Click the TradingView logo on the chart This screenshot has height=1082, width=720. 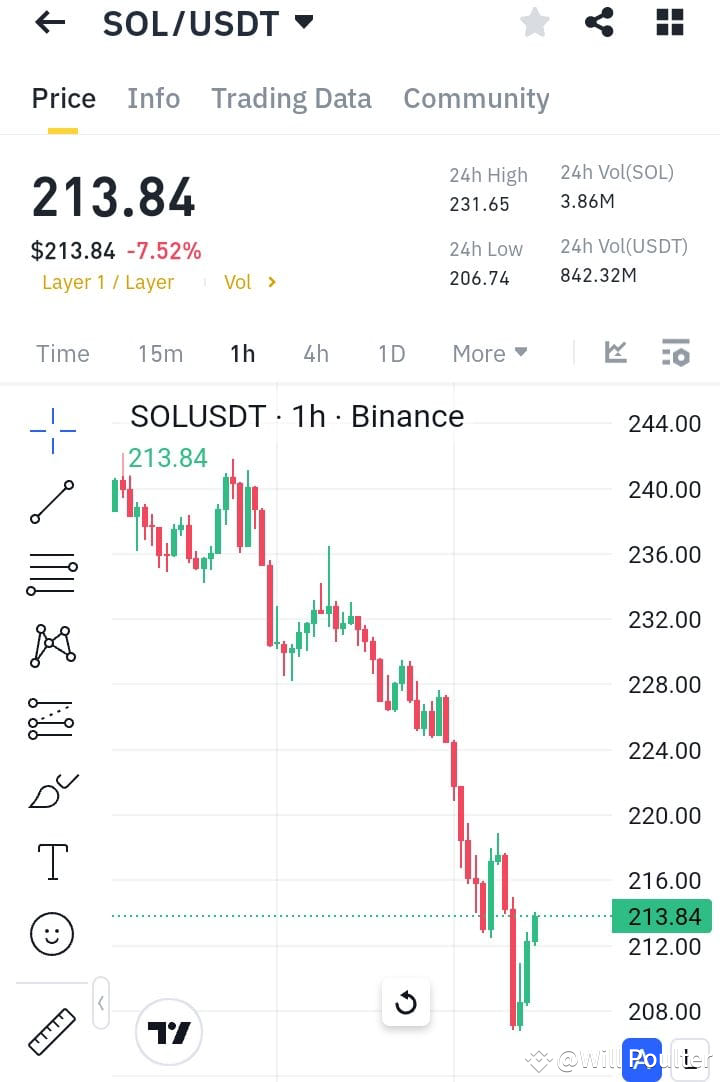(x=168, y=1032)
